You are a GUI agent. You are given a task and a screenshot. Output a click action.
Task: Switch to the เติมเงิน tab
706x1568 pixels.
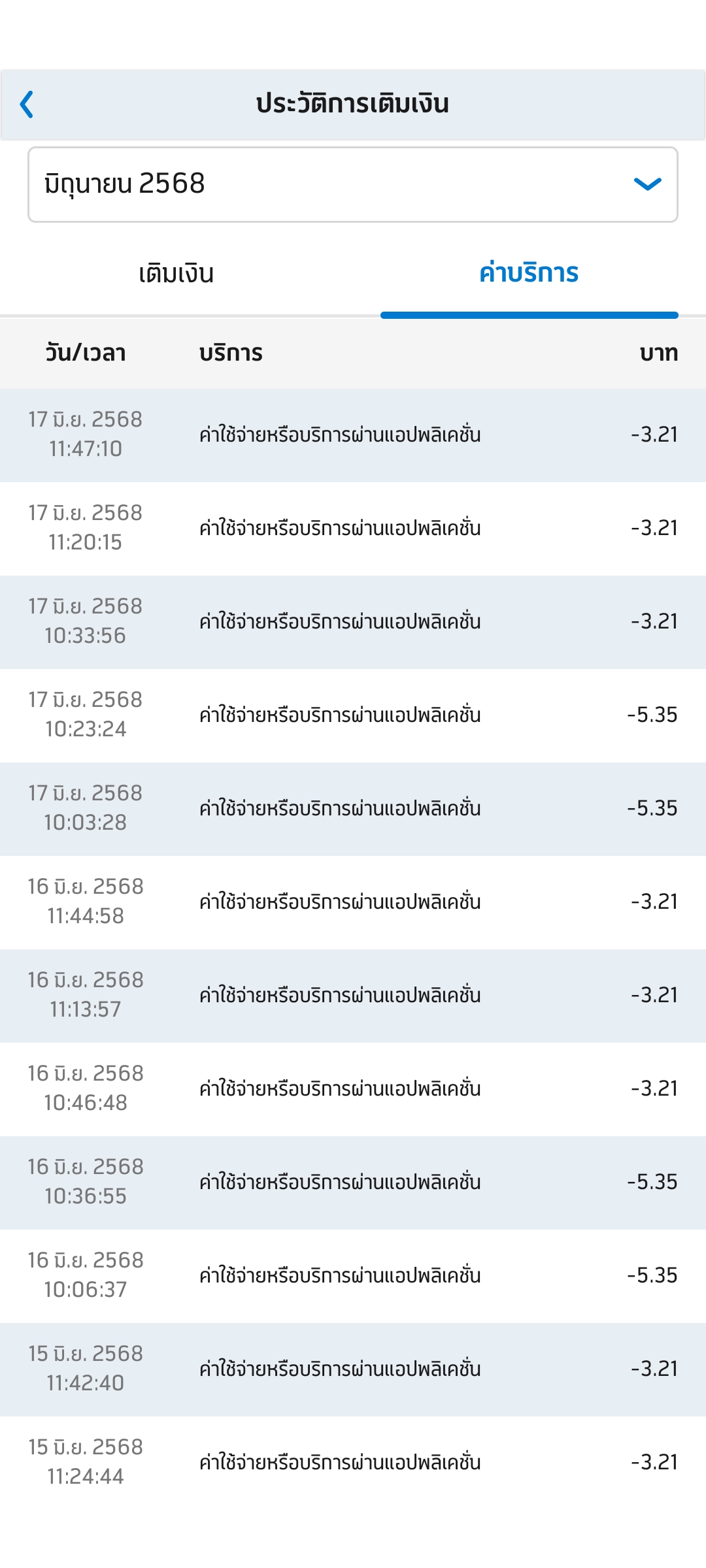(x=176, y=273)
